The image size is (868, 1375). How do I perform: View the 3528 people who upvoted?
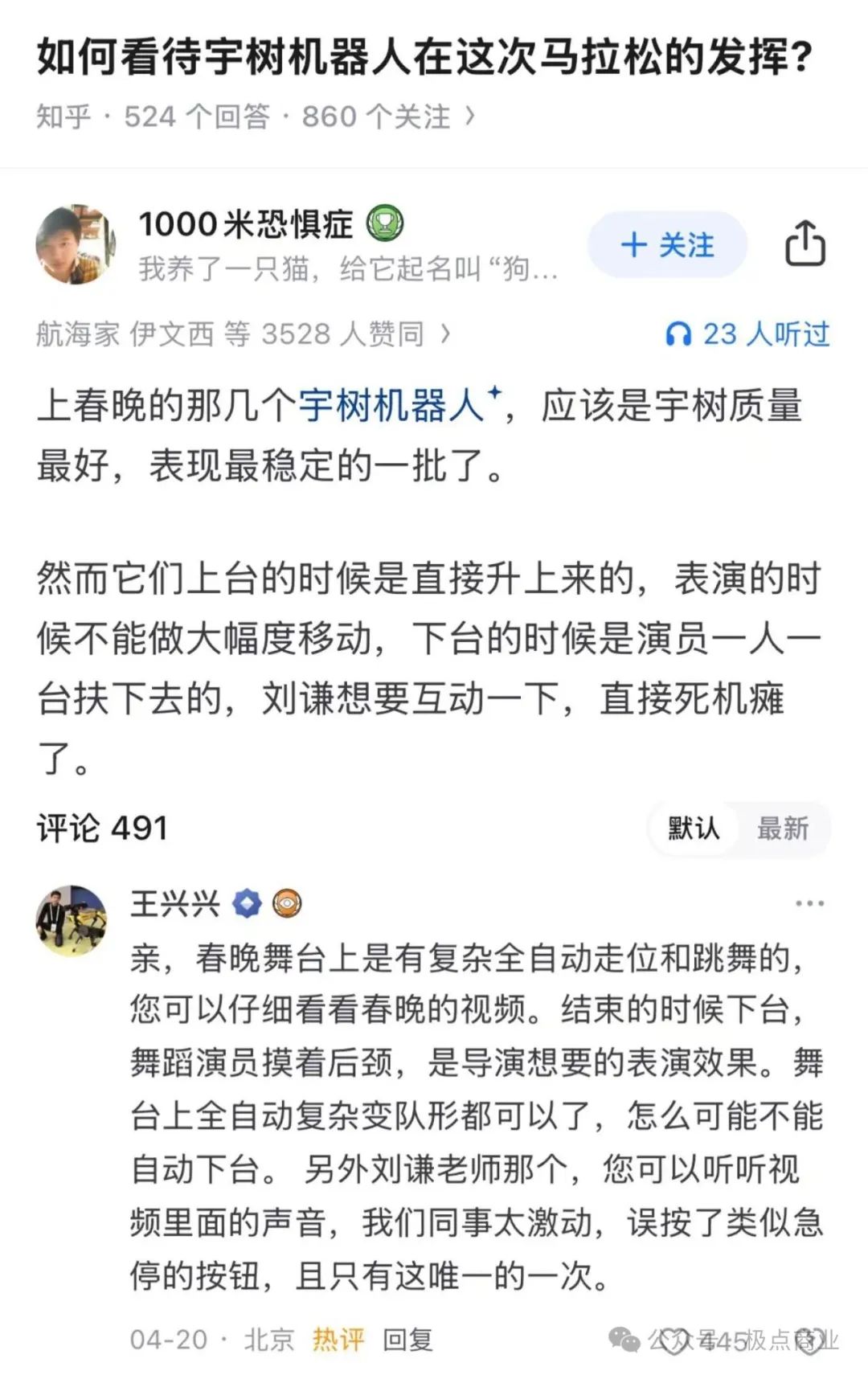243,334
